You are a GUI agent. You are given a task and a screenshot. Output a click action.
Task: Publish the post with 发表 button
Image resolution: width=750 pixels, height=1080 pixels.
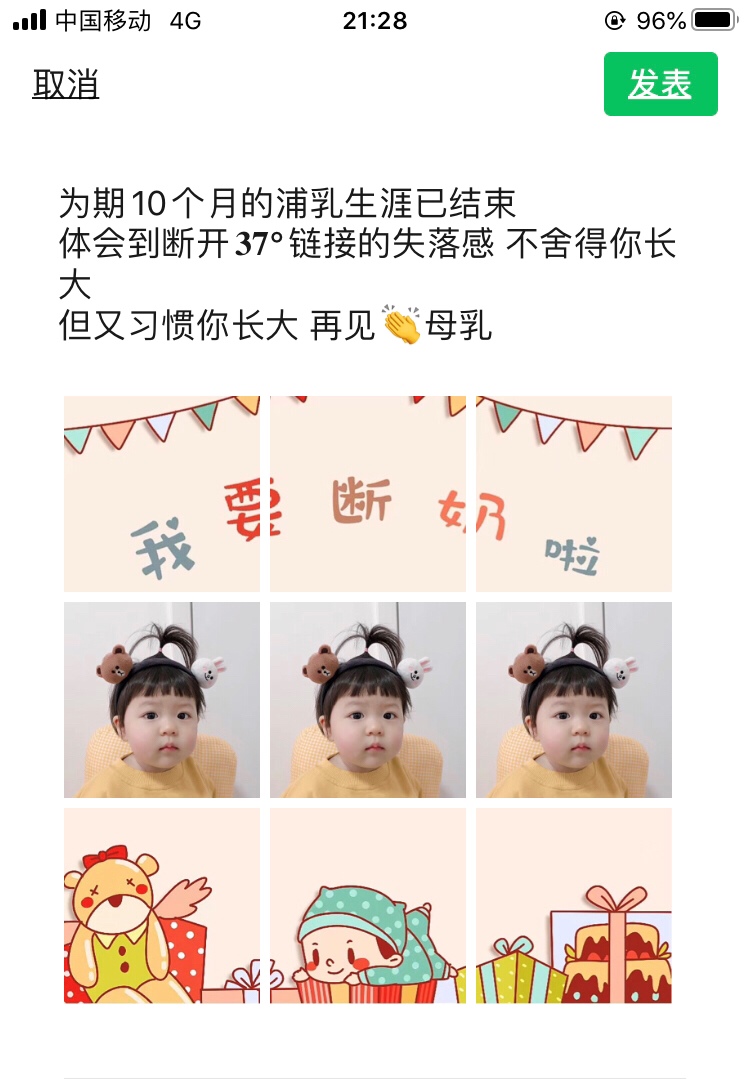[x=660, y=85]
